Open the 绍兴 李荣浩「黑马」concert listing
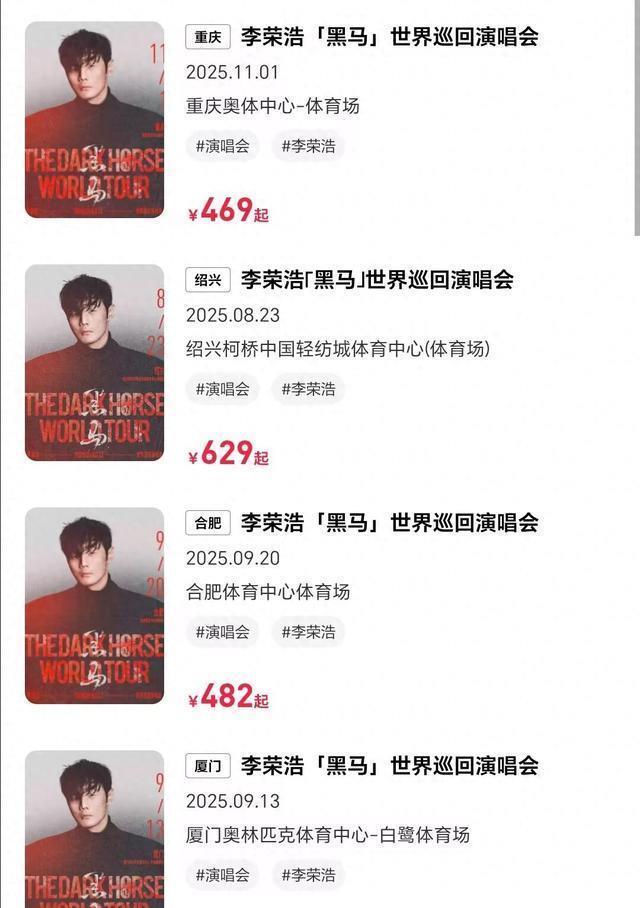Screen dimensions: 640x908 click(x=377, y=280)
